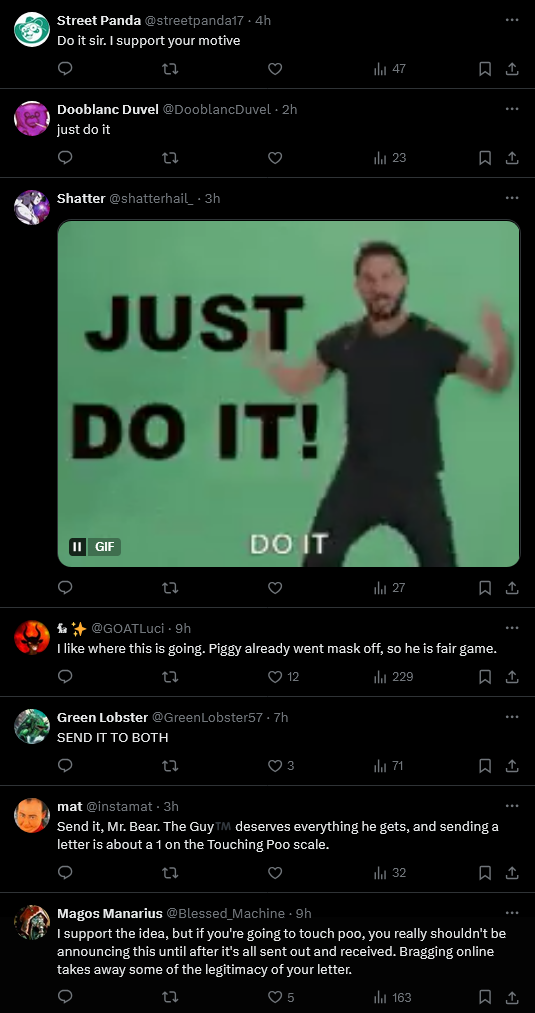535x1013 pixels.
Task: Open mat's profile avatar
Action: click(32, 815)
